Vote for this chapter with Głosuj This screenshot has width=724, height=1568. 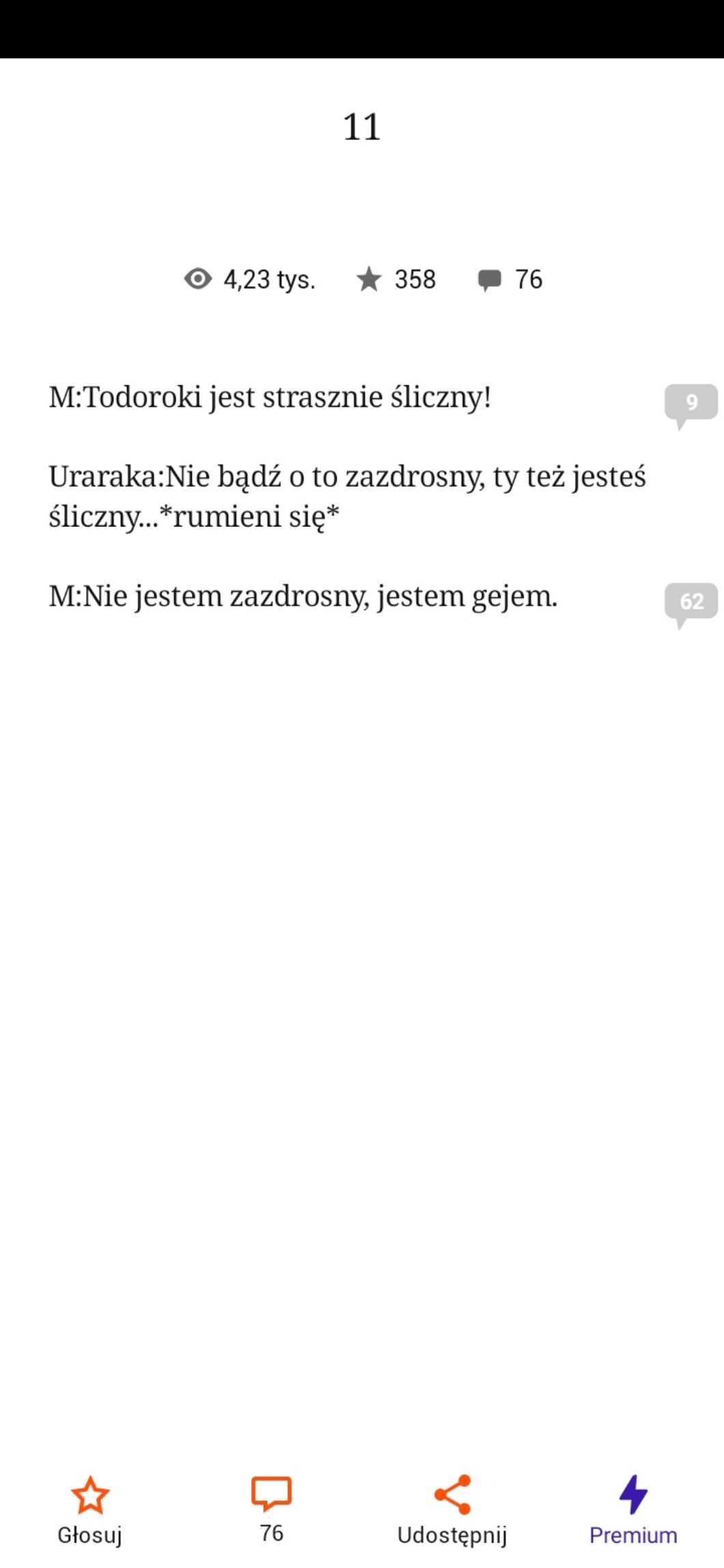90,1509
